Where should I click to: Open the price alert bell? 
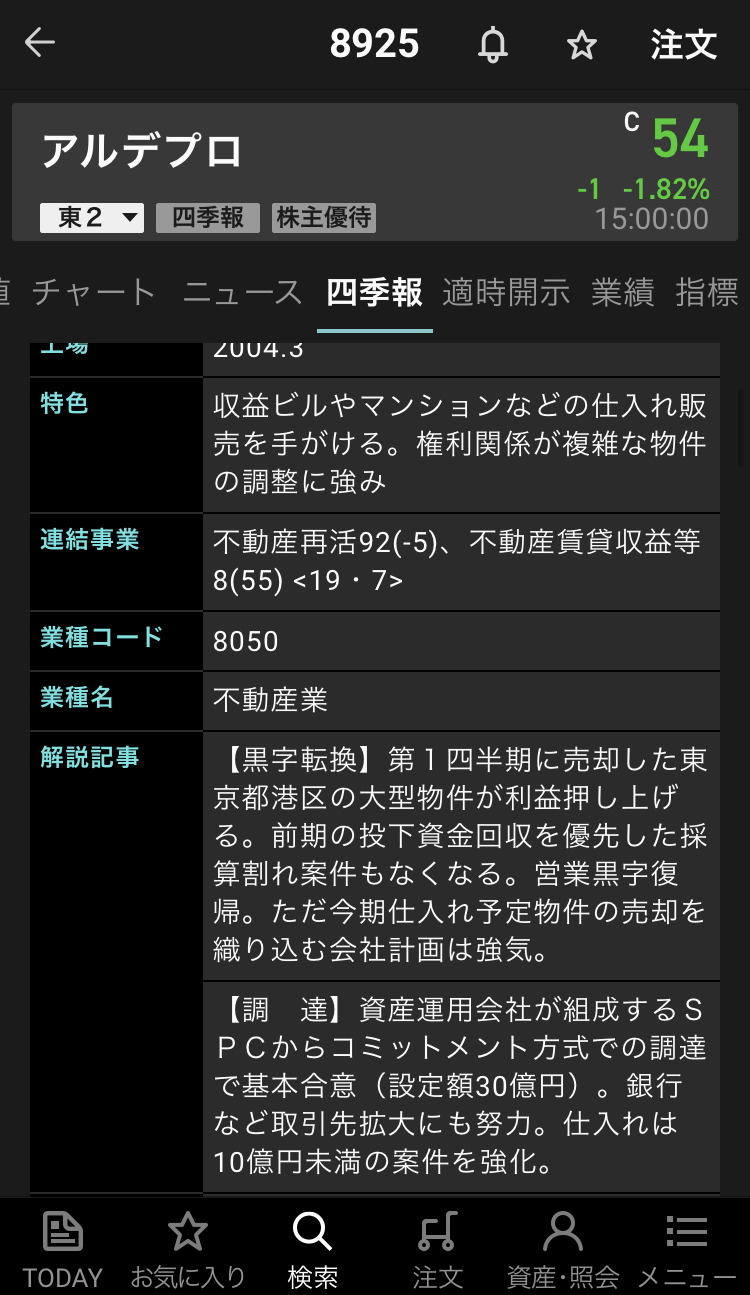[492, 45]
